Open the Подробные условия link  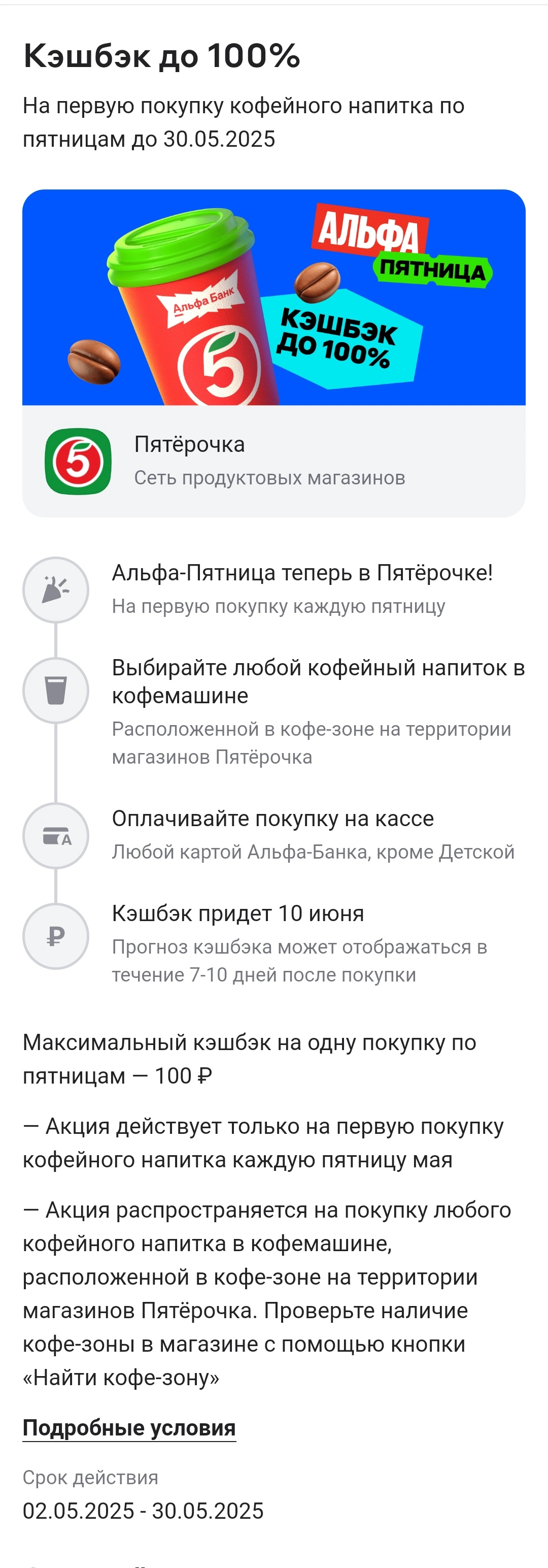pyautogui.click(x=129, y=1428)
